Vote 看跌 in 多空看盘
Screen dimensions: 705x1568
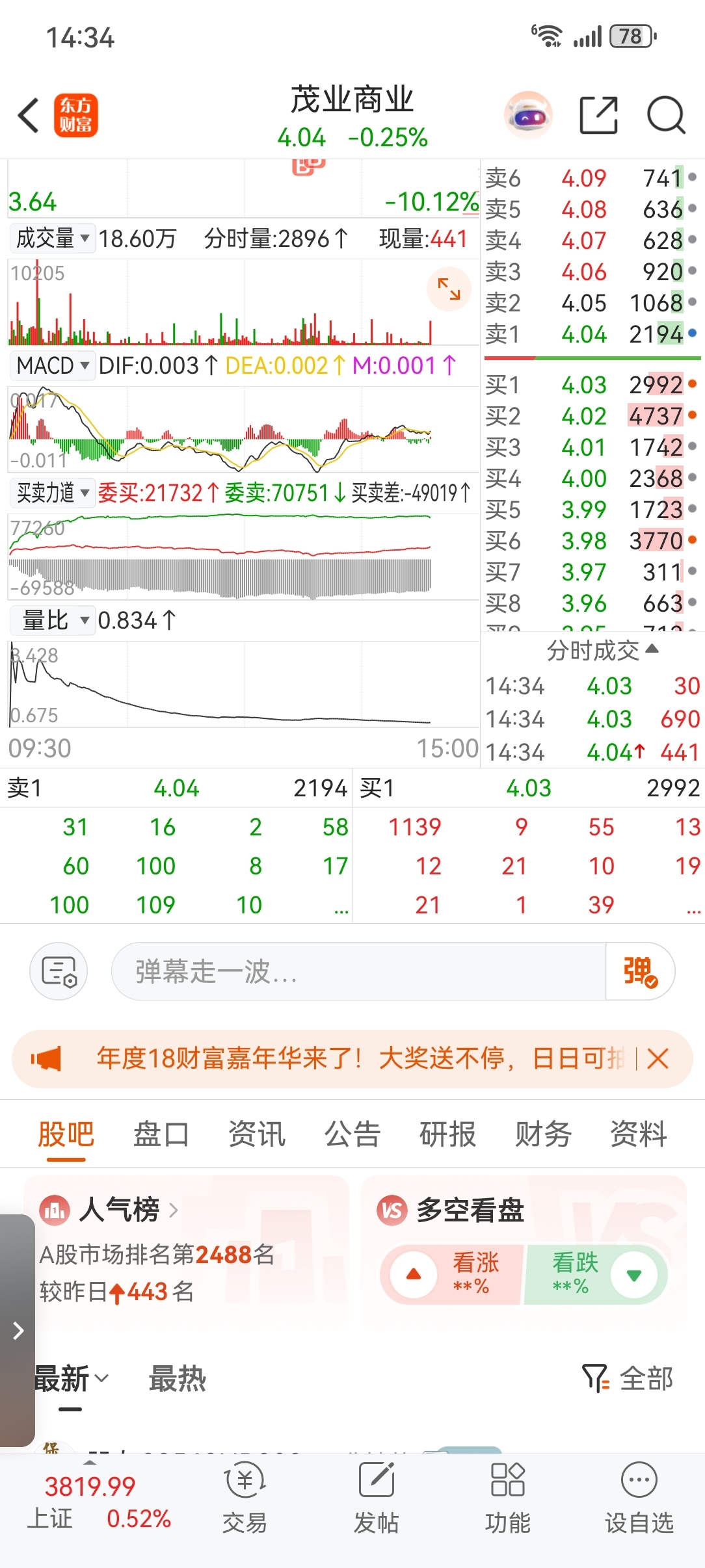(x=596, y=1275)
